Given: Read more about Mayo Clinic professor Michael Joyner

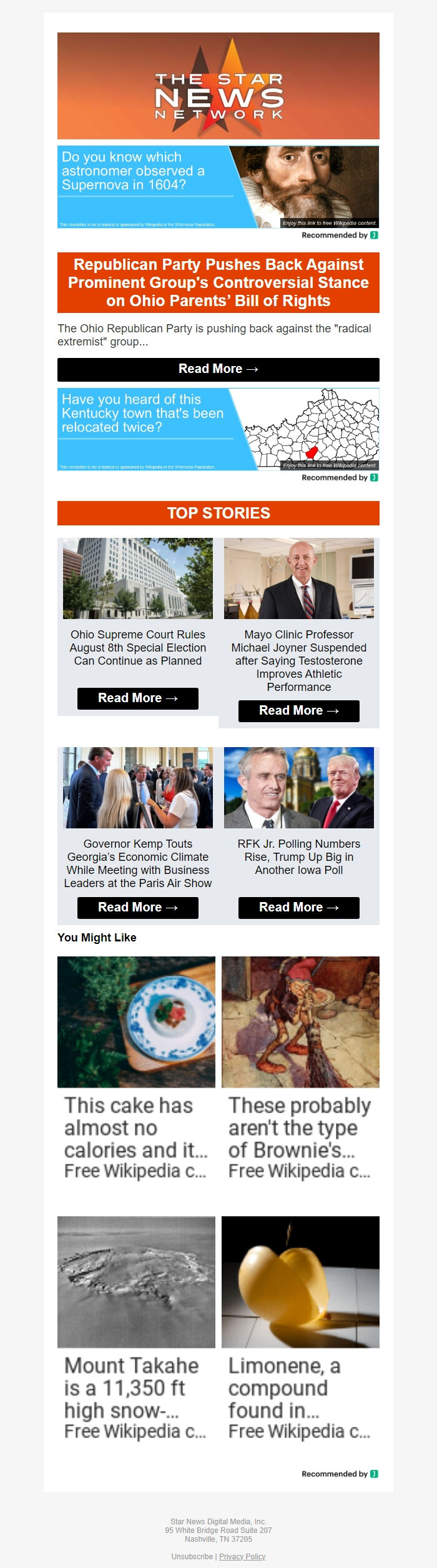Looking at the screenshot, I should coord(298,711).
